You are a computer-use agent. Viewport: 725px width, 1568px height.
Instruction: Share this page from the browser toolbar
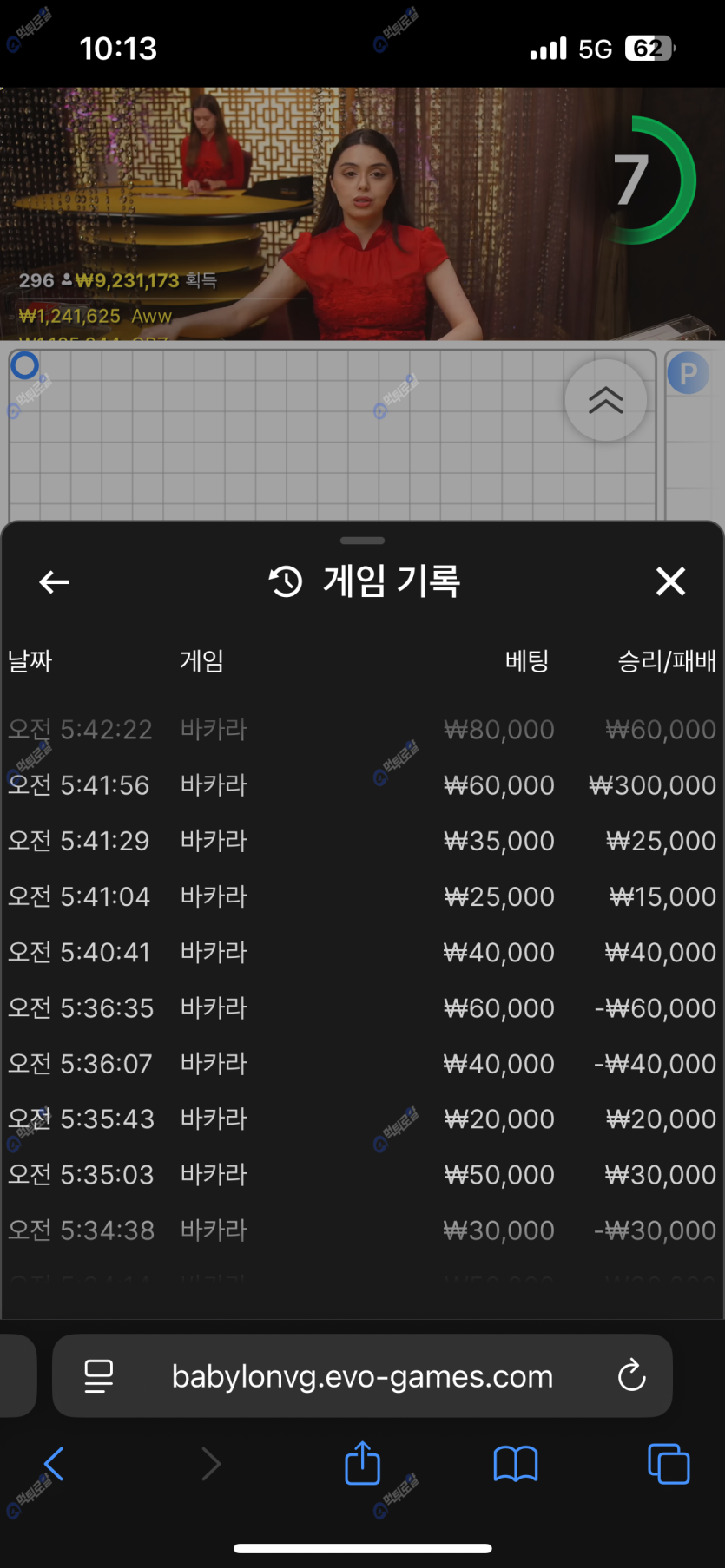[362, 1464]
